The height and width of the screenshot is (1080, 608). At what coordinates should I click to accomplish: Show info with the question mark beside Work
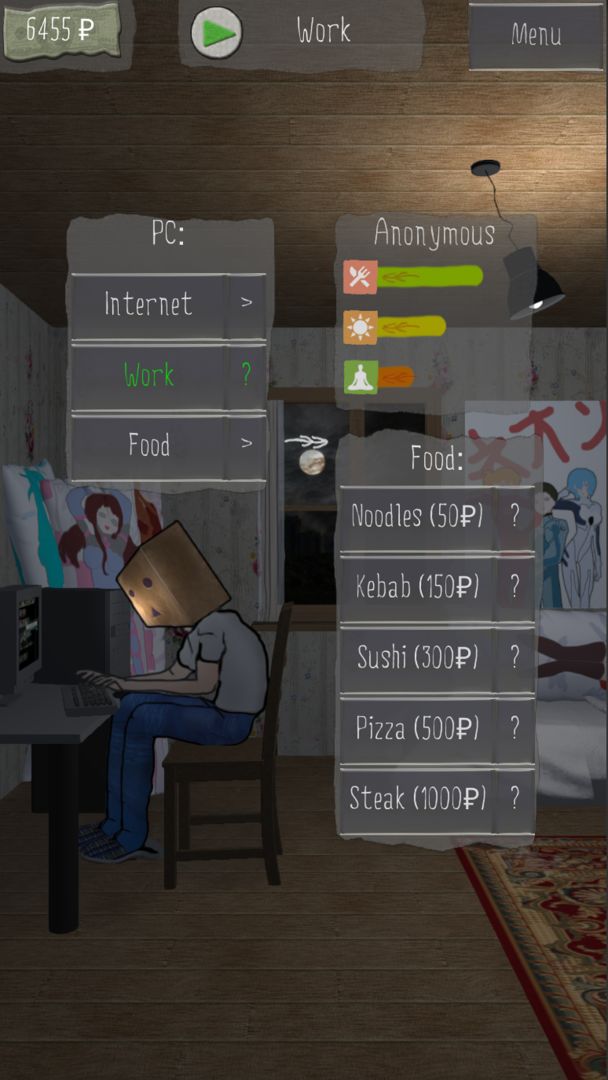pyautogui.click(x=247, y=375)
